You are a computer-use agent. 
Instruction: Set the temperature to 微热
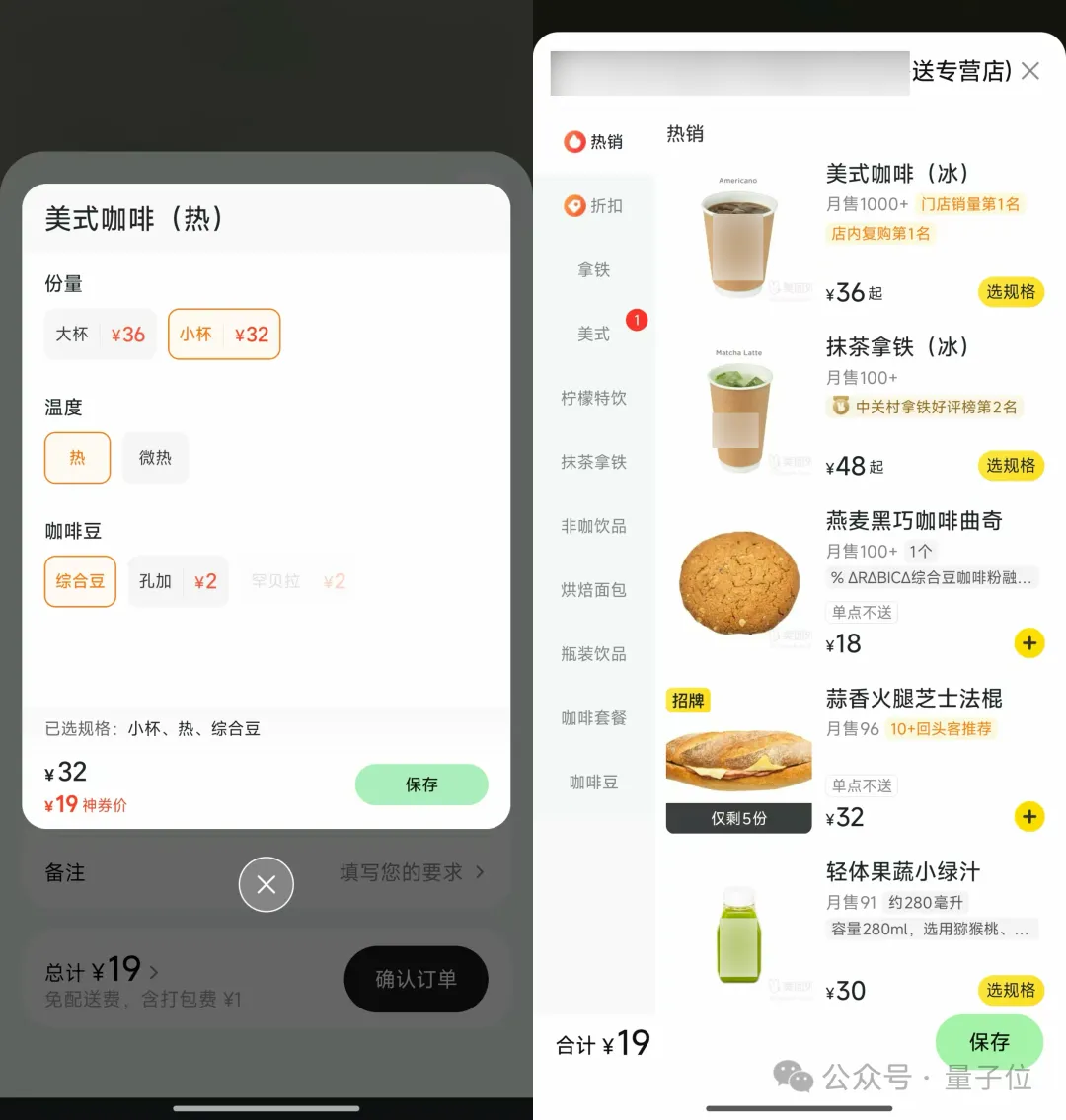155,458
